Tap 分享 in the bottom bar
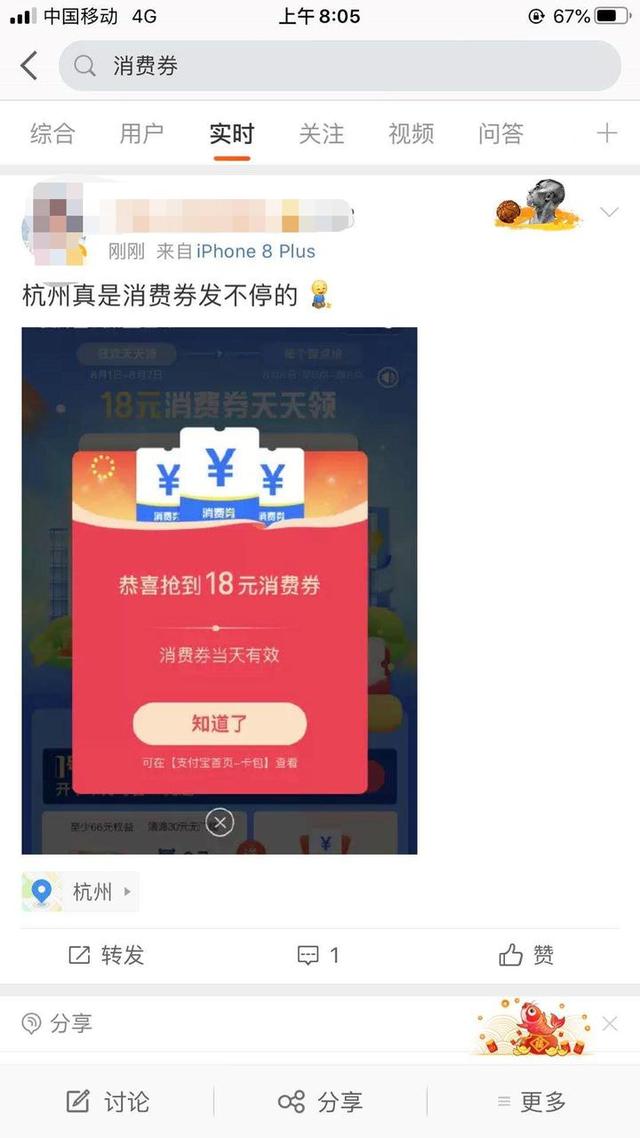 coord(320,1102)
